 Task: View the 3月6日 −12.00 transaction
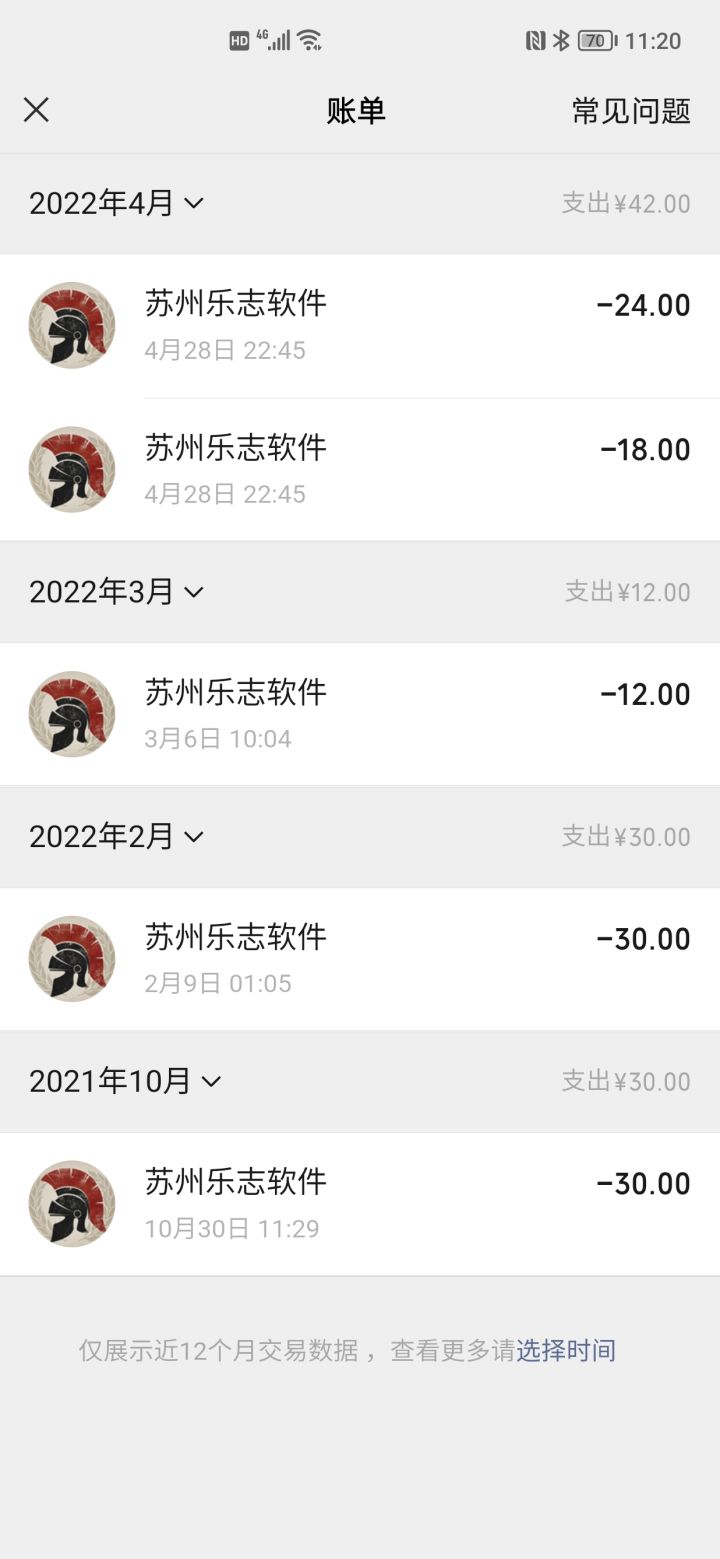click(x=360, y=714)
